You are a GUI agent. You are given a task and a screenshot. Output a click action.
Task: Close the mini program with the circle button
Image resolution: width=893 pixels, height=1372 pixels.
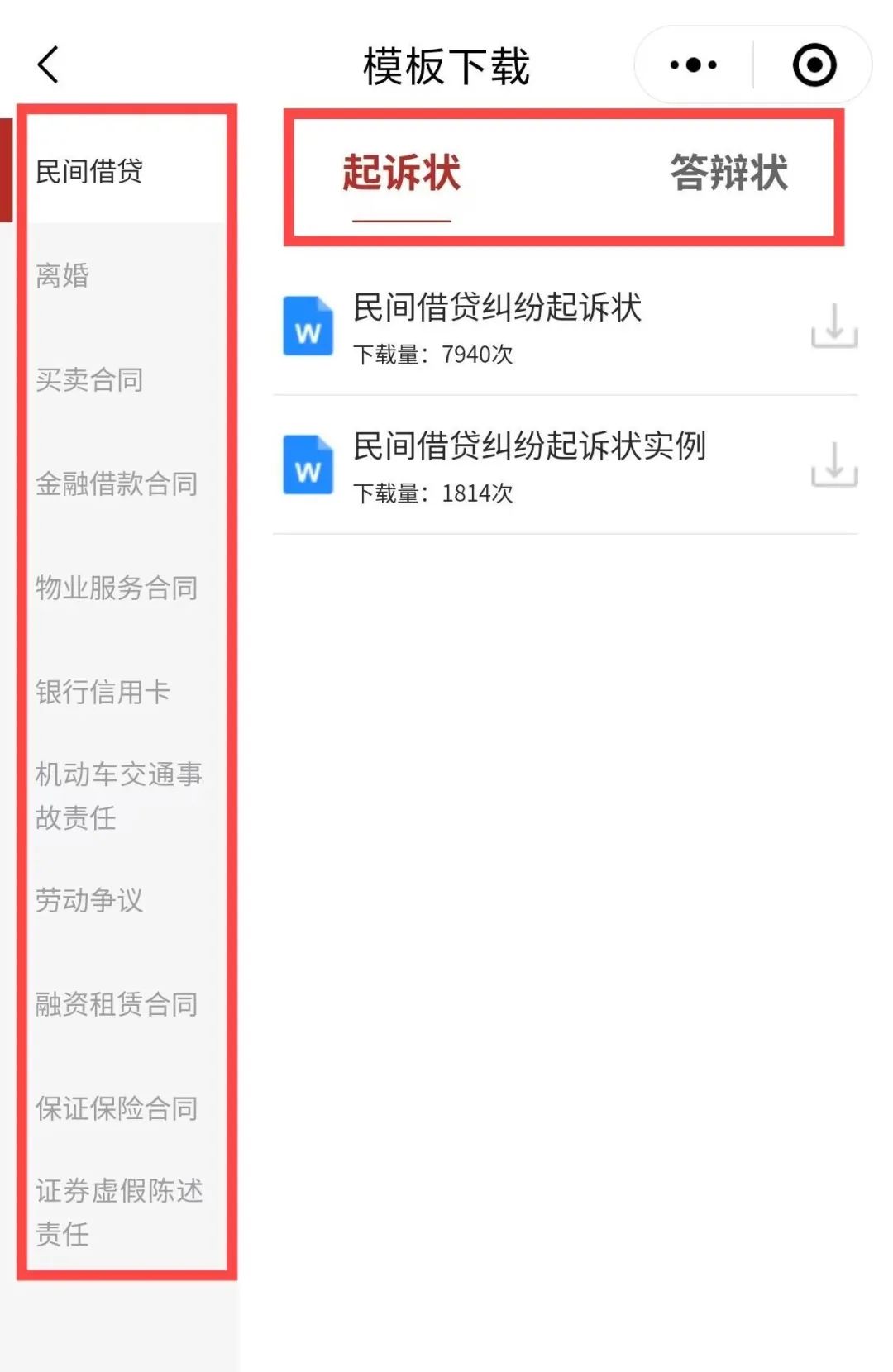(814, 64)
